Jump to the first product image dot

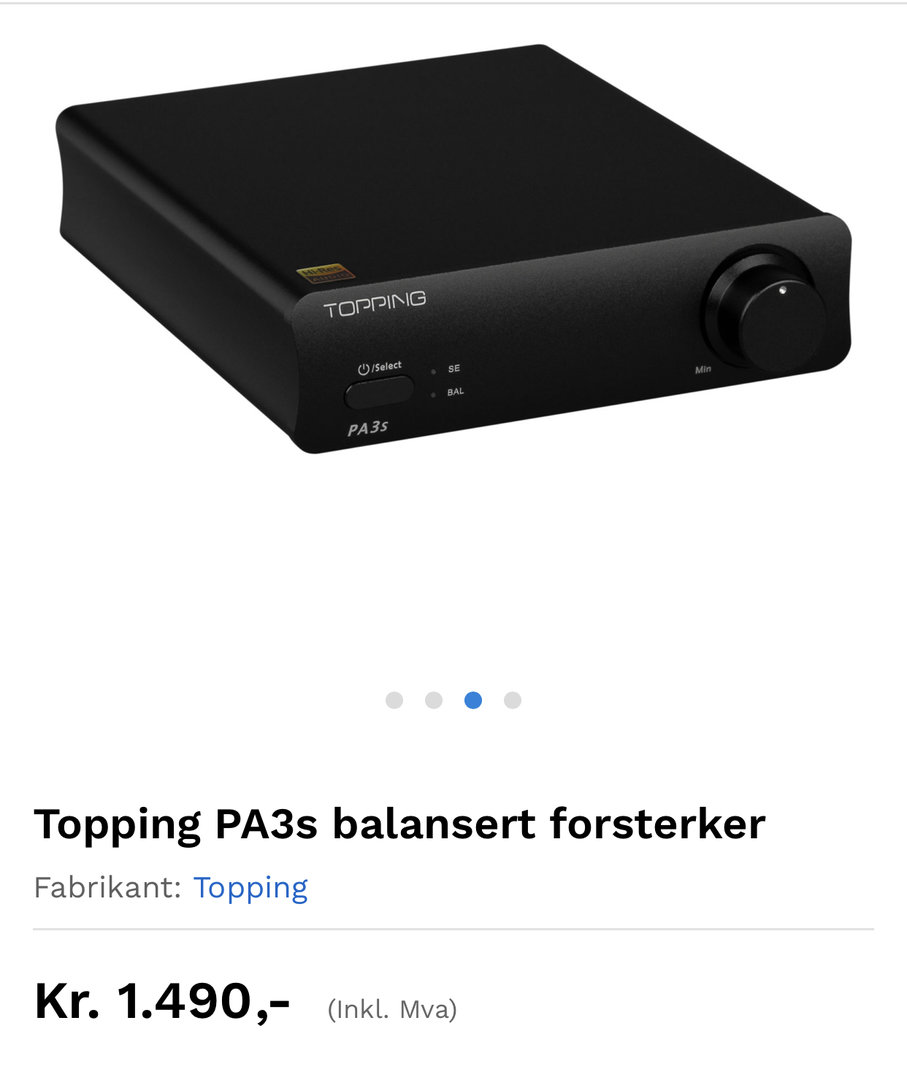(394, 700)
